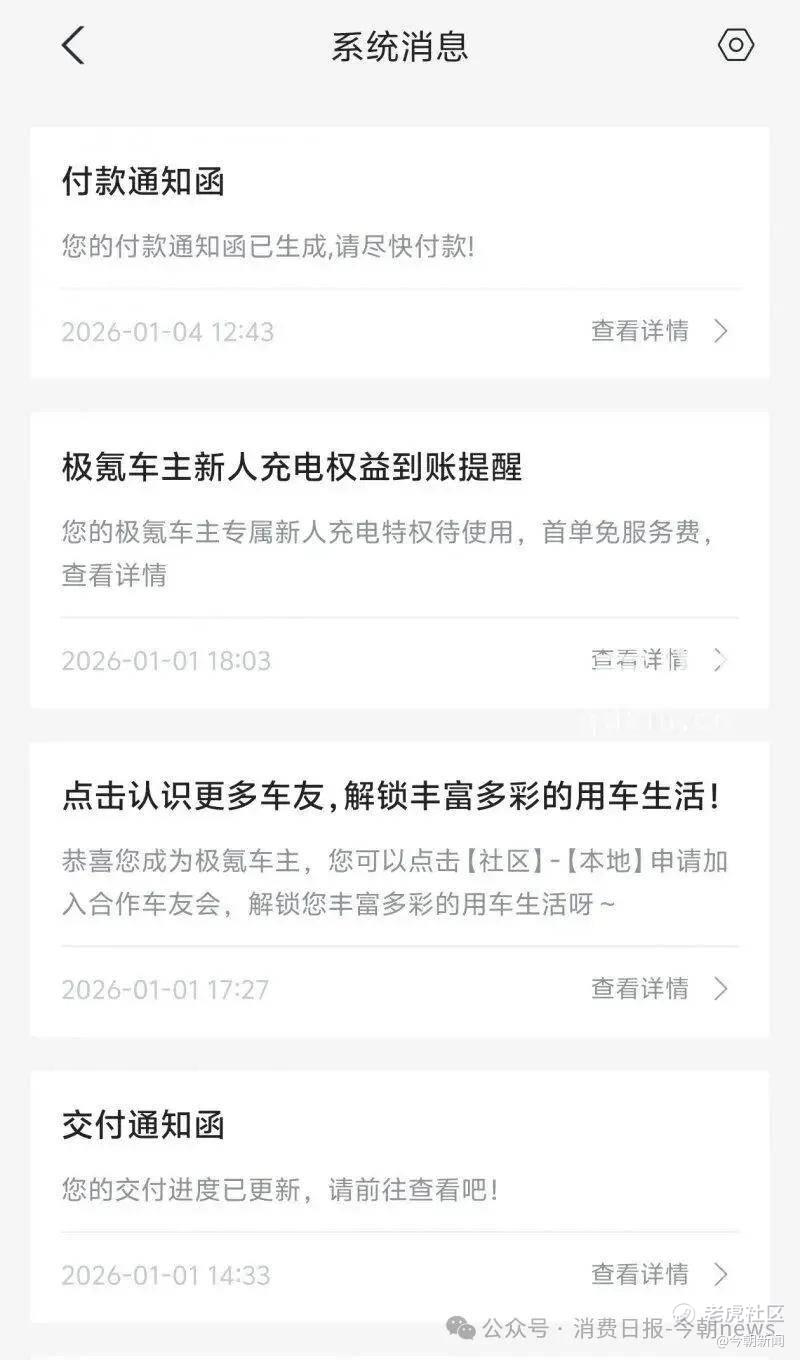View details of the 17:27 车友 message

[x=658, y=989]
